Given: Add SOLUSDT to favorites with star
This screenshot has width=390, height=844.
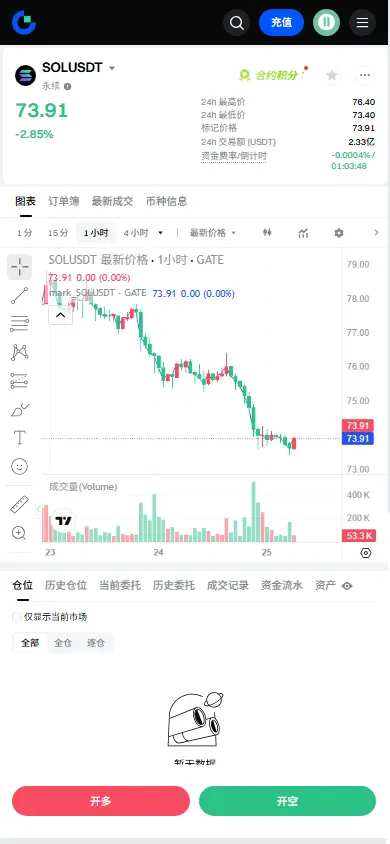Looking at the screenshot, I should coord(332,75).
